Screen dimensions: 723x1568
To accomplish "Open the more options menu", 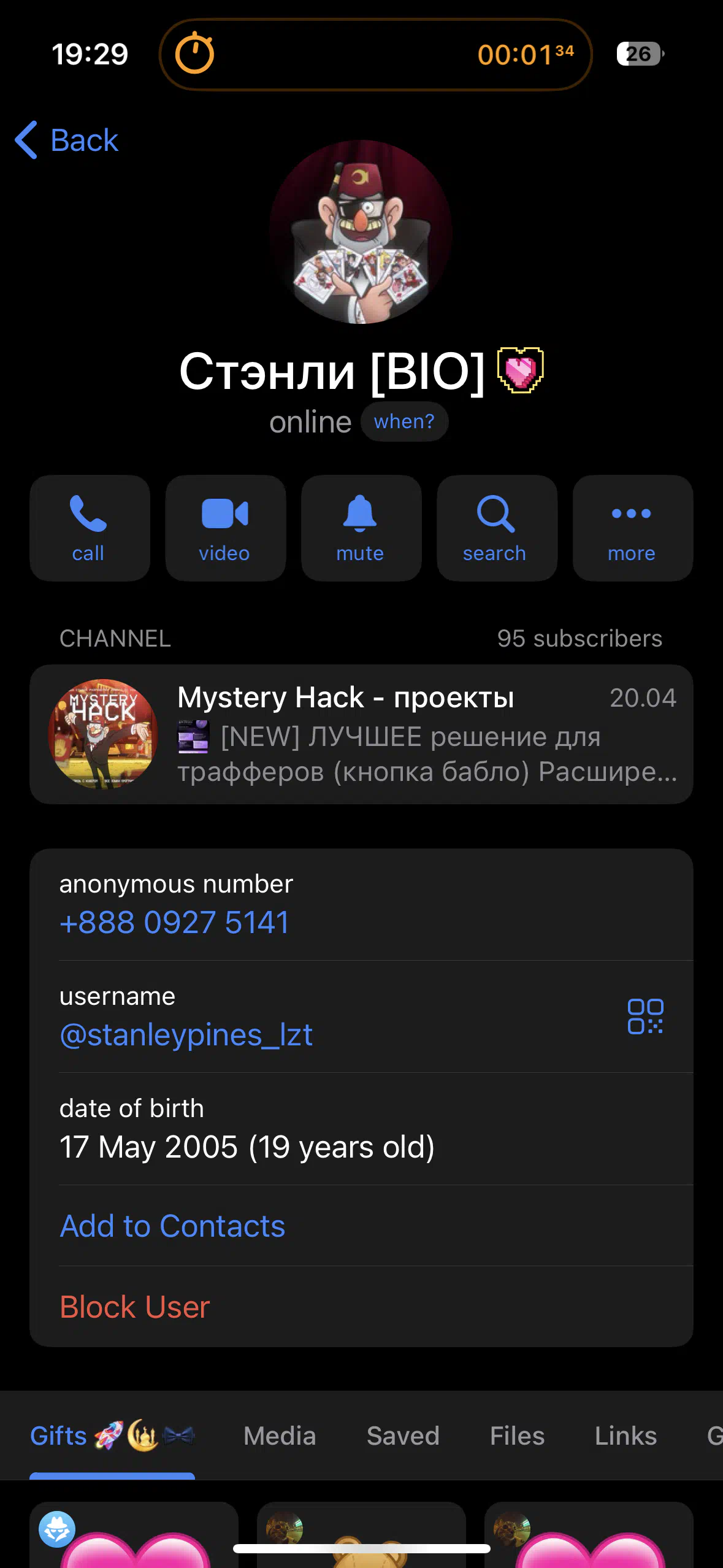I will coord(633,528).
